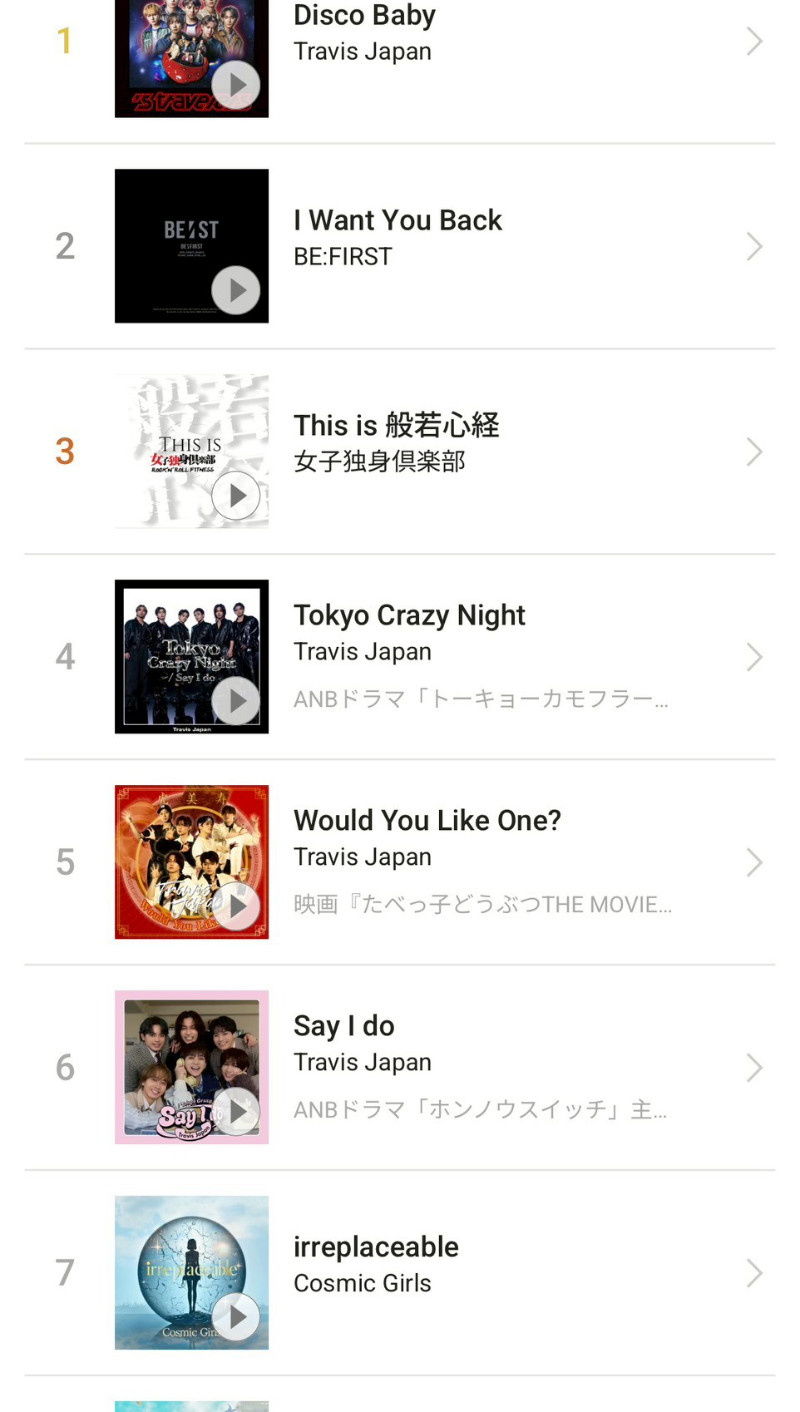This screenshot has height=1412, width=800.
Task: Play the Disco Baby preview
Action: 236,85
